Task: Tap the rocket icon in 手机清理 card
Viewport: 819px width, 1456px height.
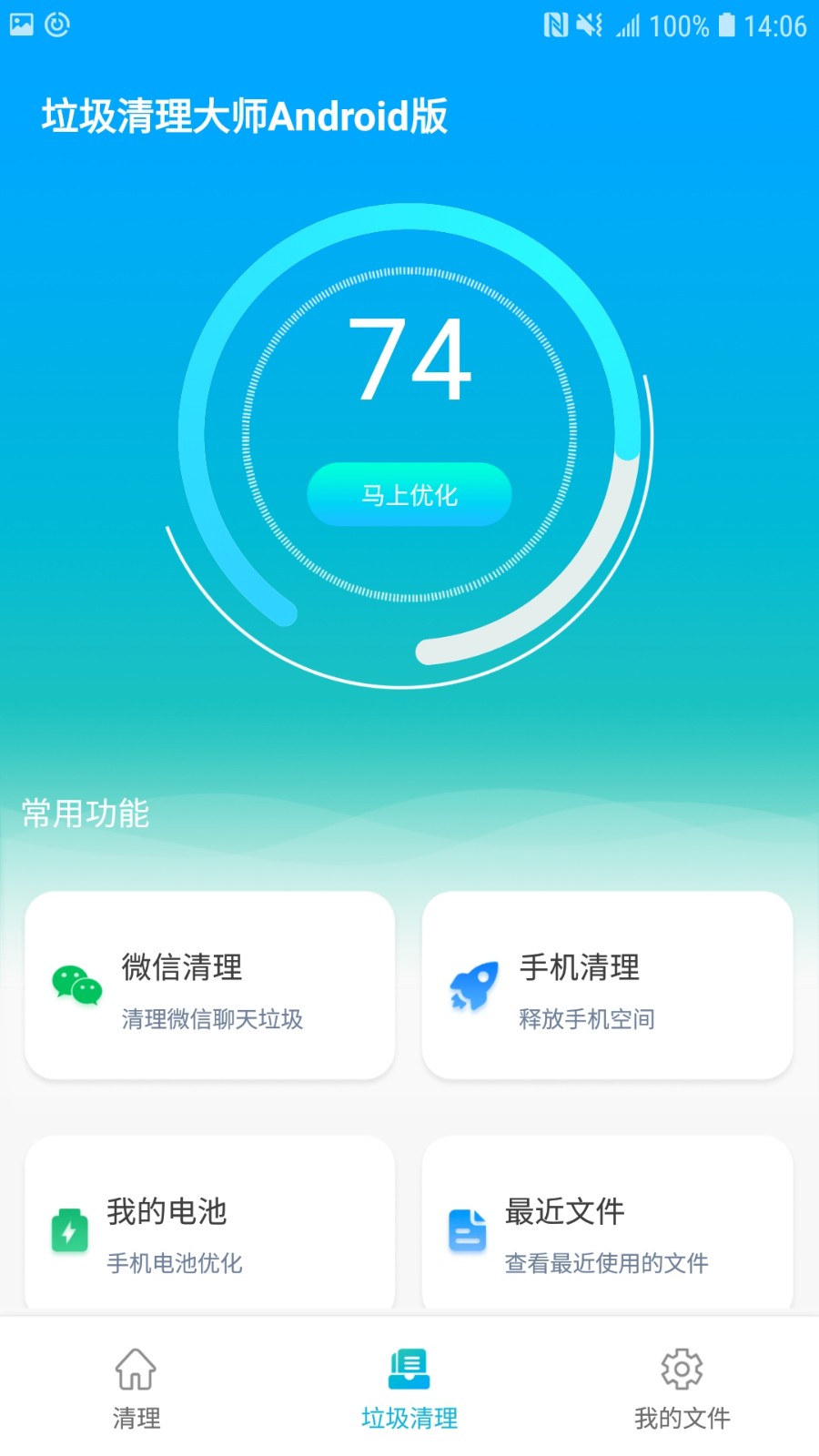Action: [474, 985]
